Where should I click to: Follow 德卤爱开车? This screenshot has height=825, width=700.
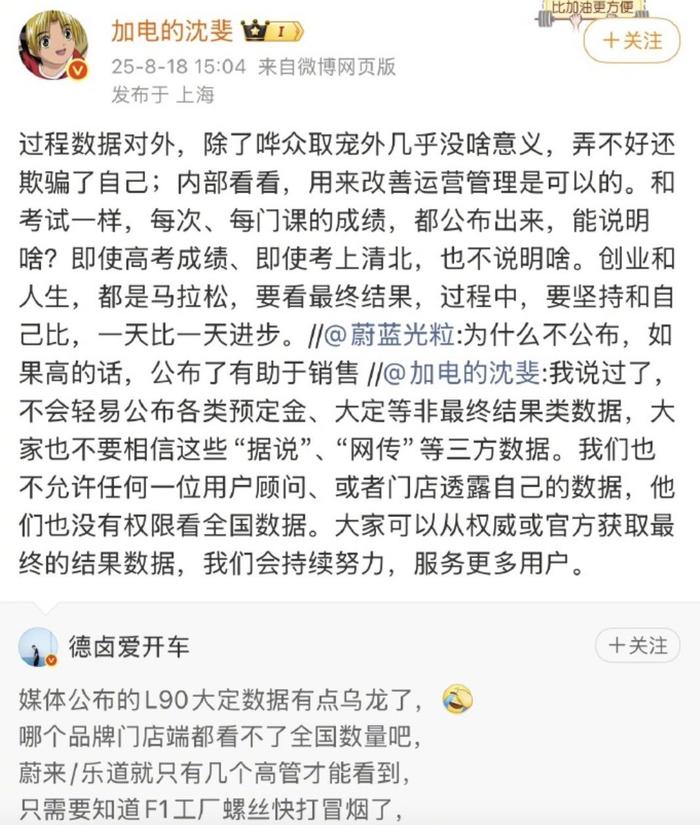click(x=637, y=645)
